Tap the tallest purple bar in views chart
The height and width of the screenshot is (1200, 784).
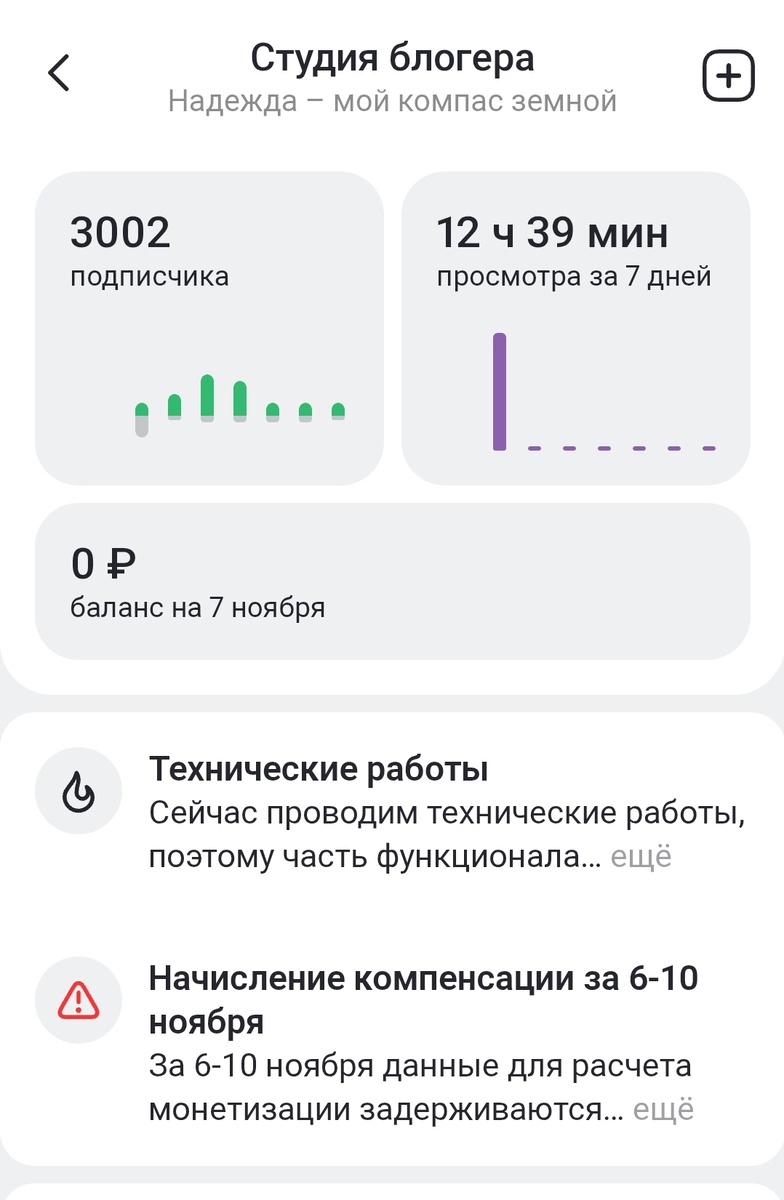pos(500,390)
